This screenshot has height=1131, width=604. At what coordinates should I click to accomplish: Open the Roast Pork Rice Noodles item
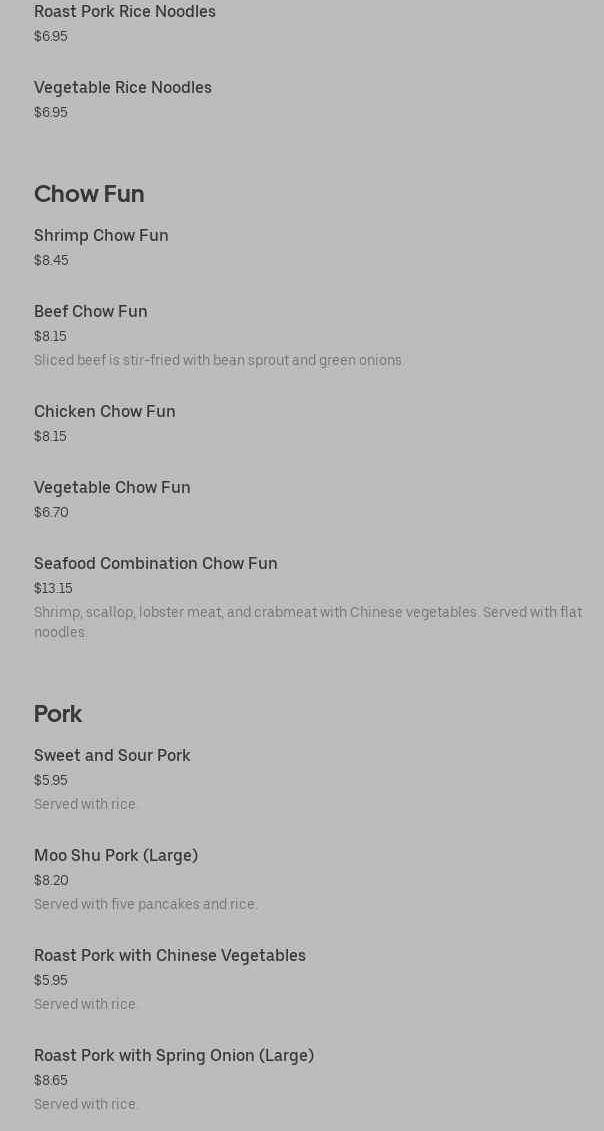click(125, 12)
